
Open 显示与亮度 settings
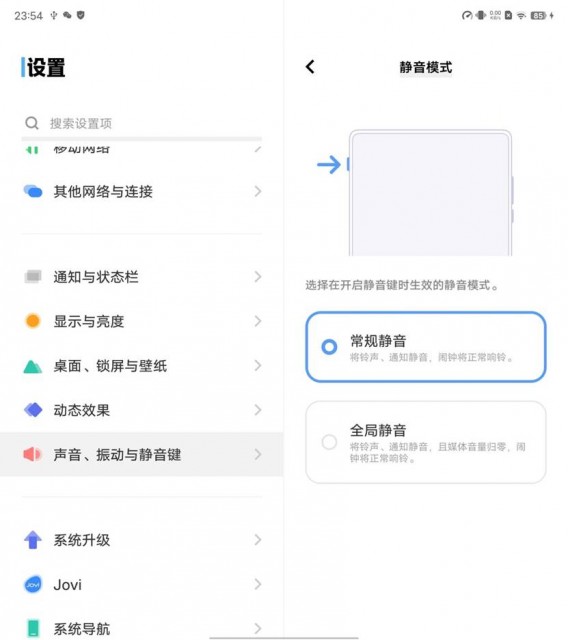click(142, 321)
